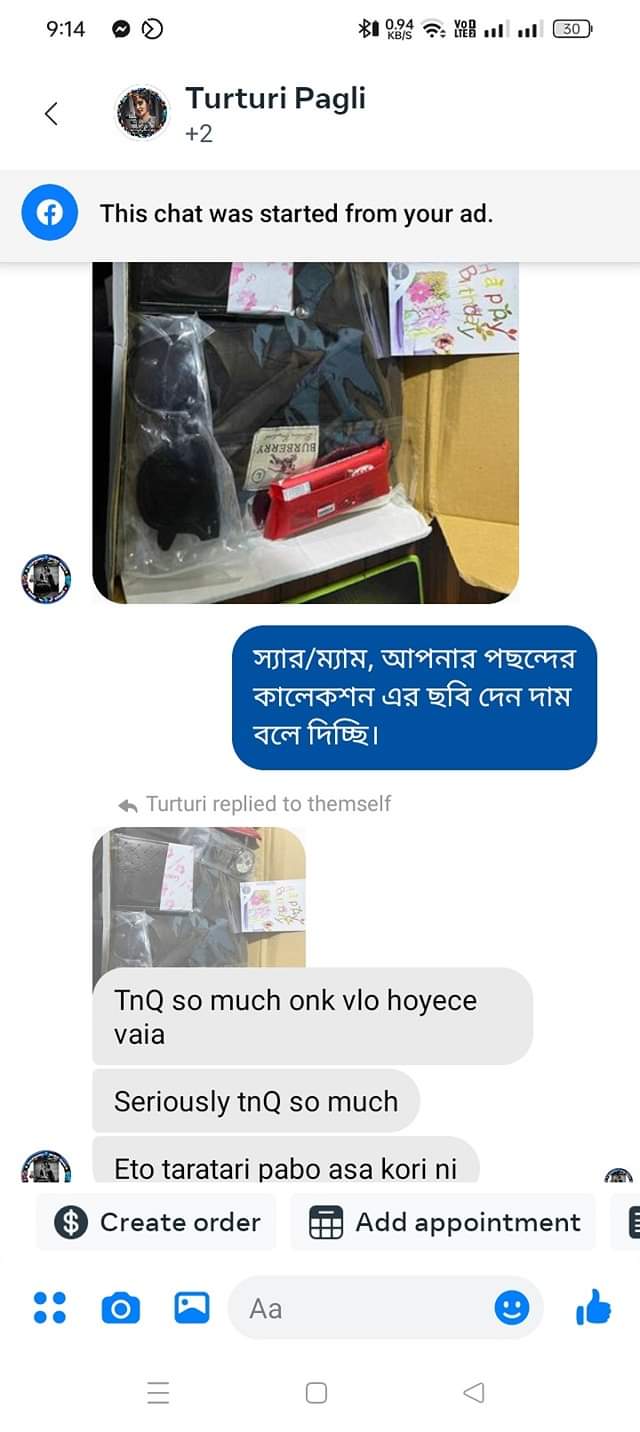Open the four-dot more options menu
The image size is (640, 1432).
50,1308
